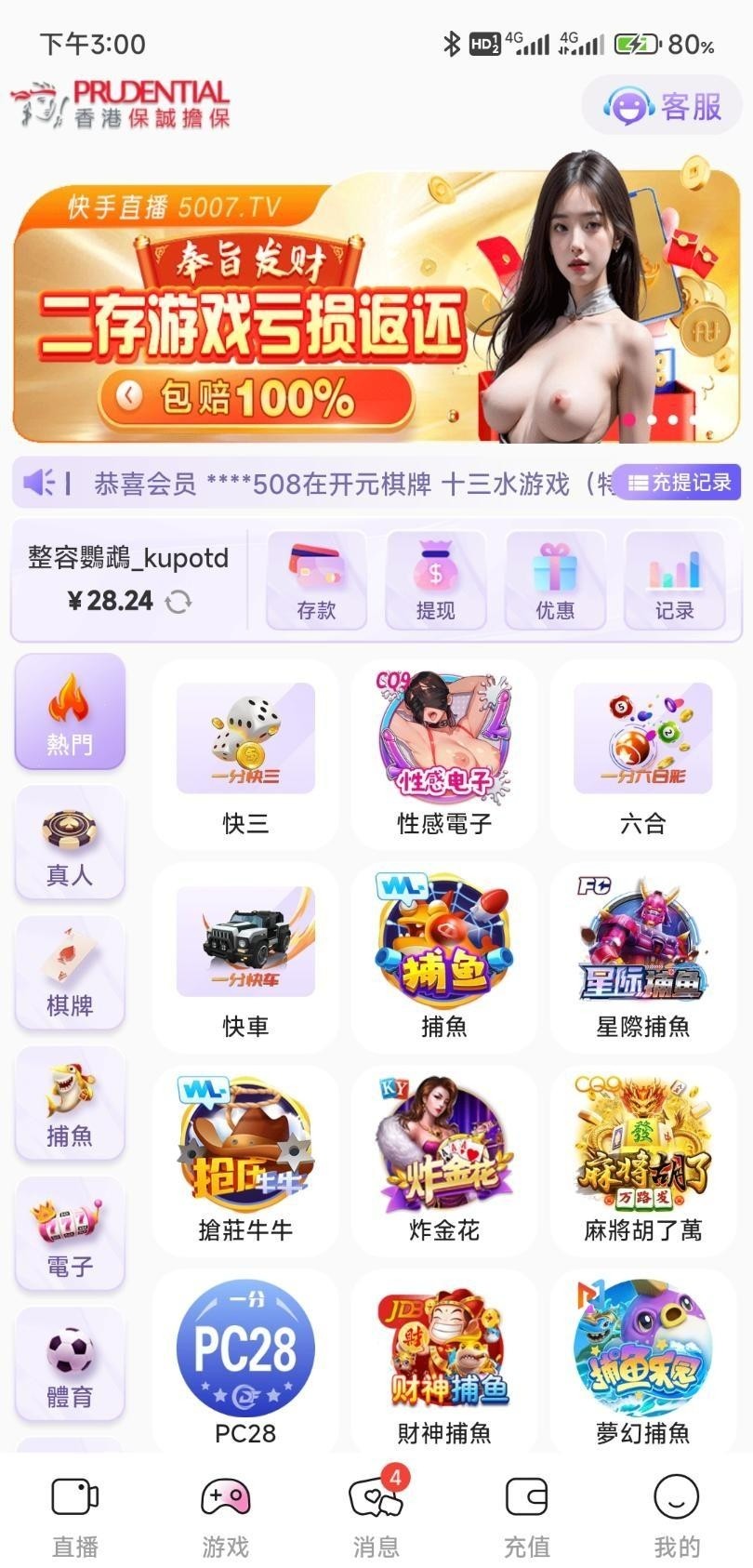This screenshot has width=753, height=1568.
Task: Select the 捕魚 side category
Action: coord(70,1103)
